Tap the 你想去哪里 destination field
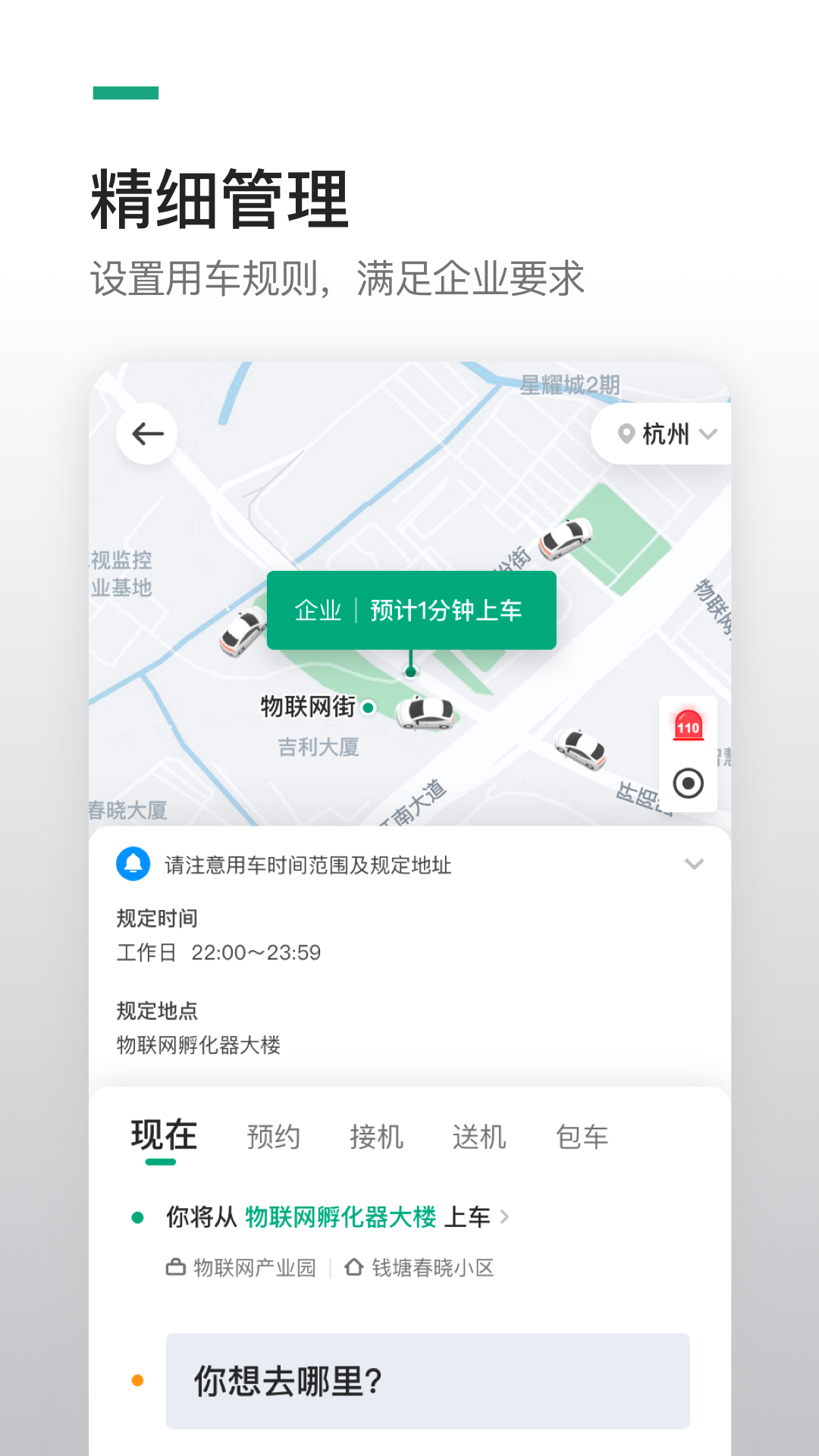The image size is (819, 1456). [x=427, y=1380]
